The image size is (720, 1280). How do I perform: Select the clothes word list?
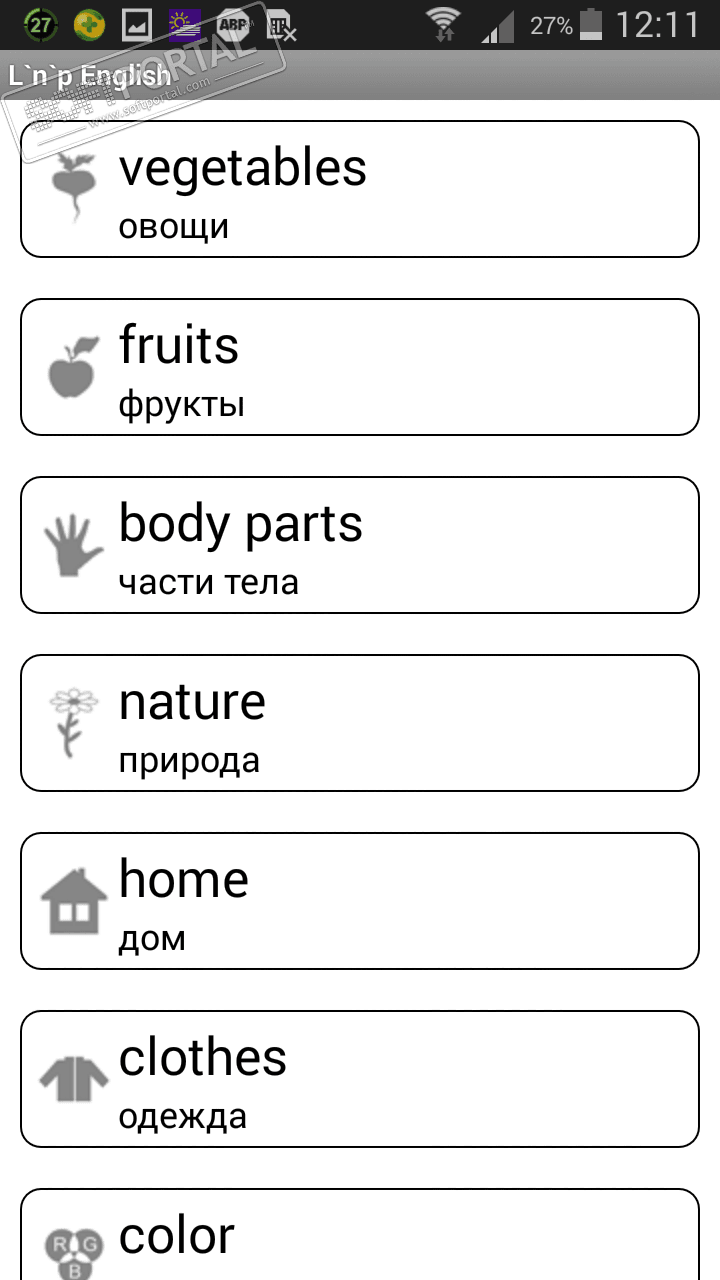(x=360, y=1079)
